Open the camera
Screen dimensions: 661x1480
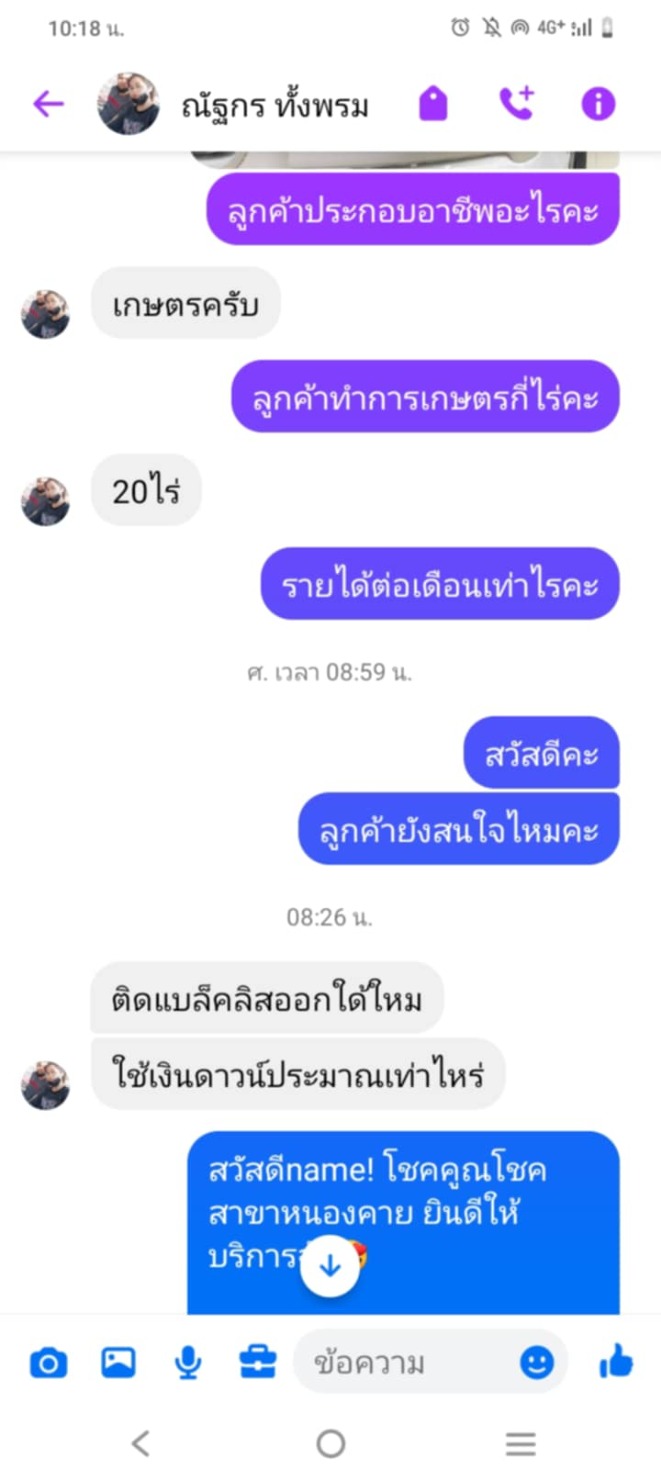coord(48,1362)
